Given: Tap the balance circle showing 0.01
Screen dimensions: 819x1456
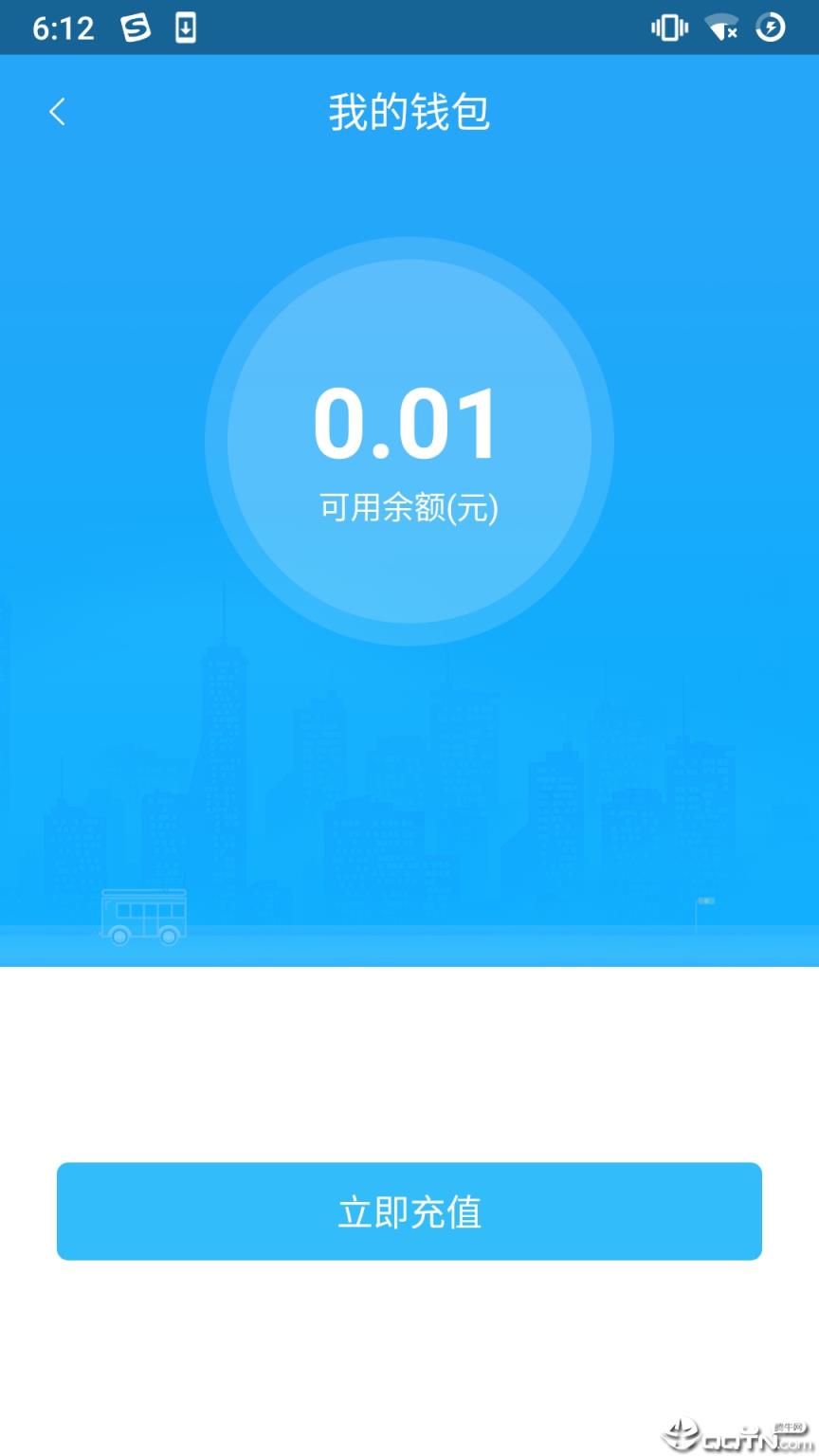Looking at the screenshot, I should tap(409, 441).
